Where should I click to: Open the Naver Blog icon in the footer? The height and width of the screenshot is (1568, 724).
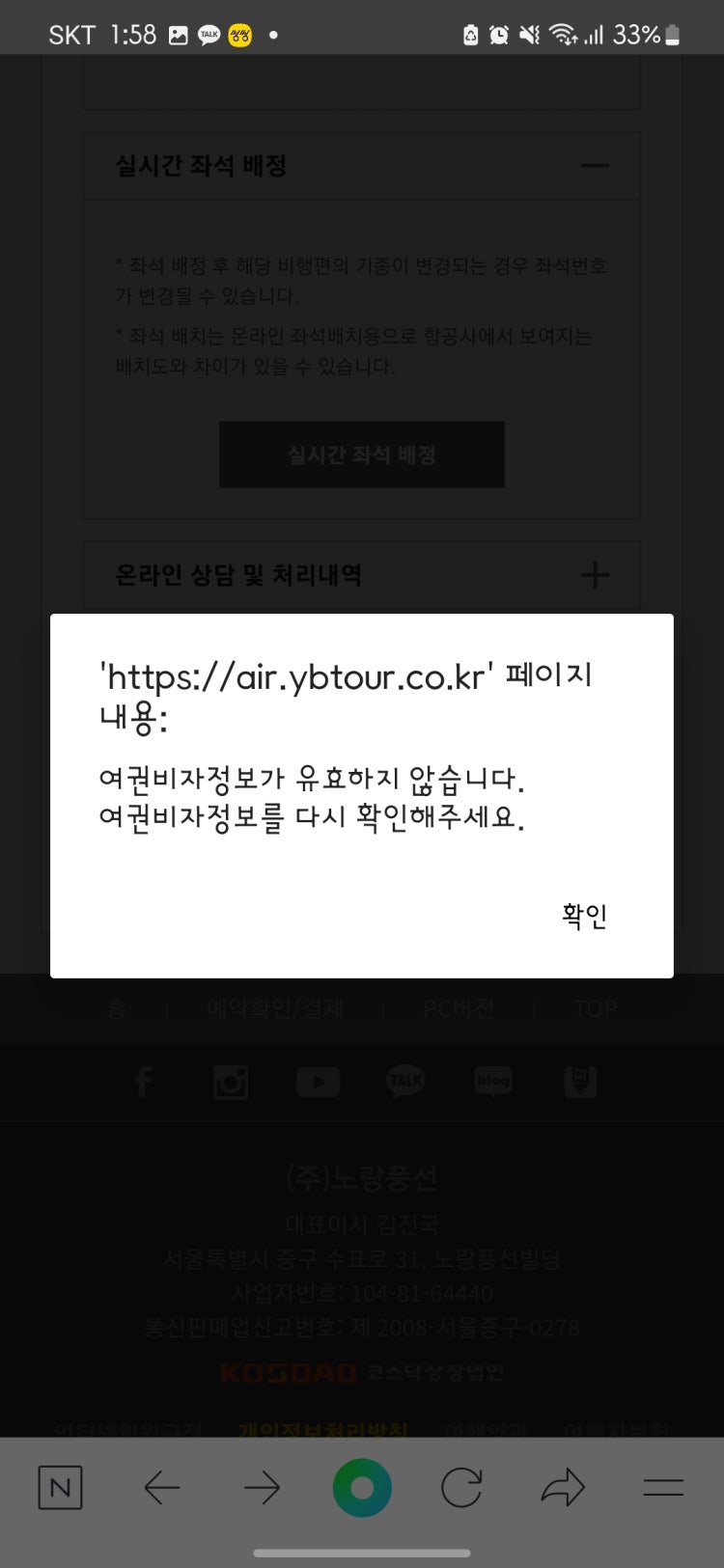pos(491,1082)
